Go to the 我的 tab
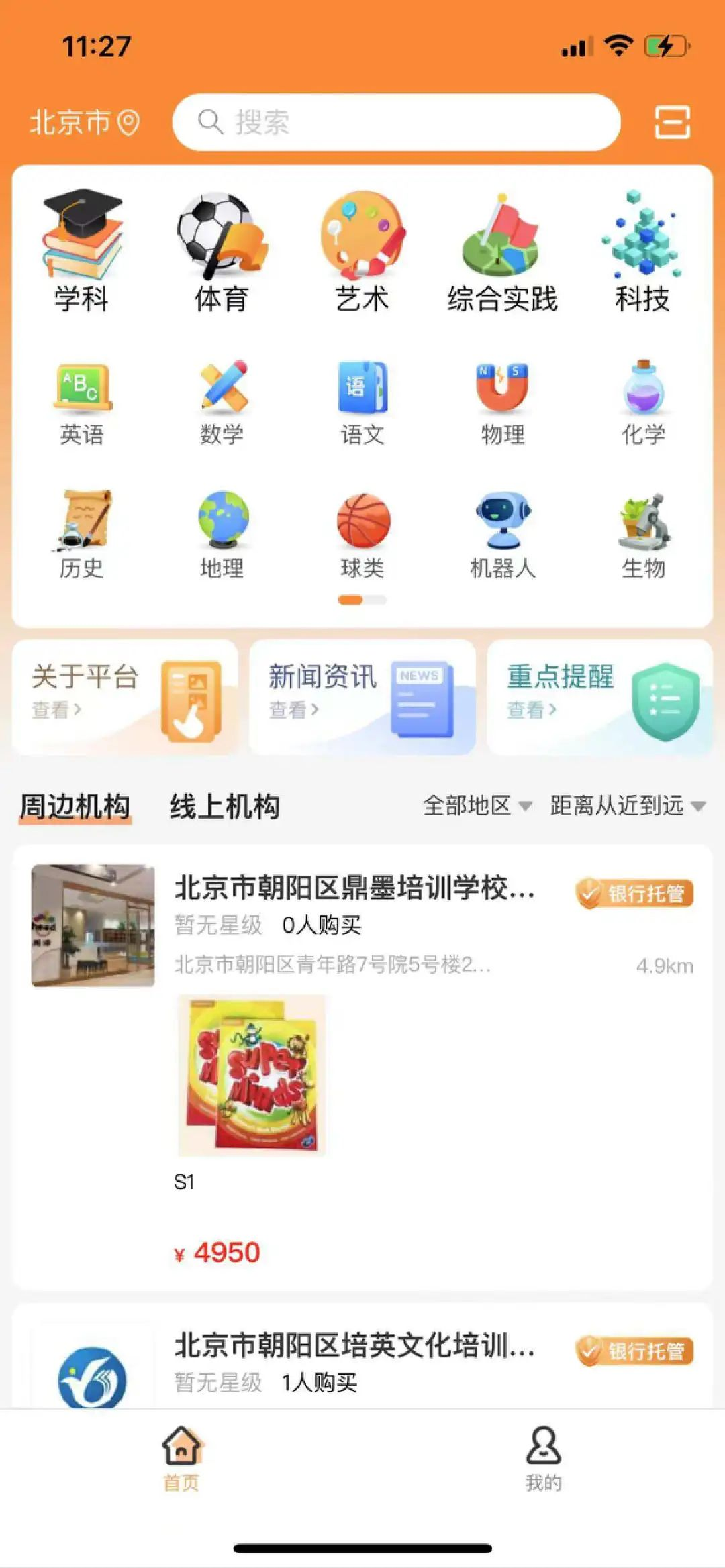725x1568 pixels. point(543,1459)
